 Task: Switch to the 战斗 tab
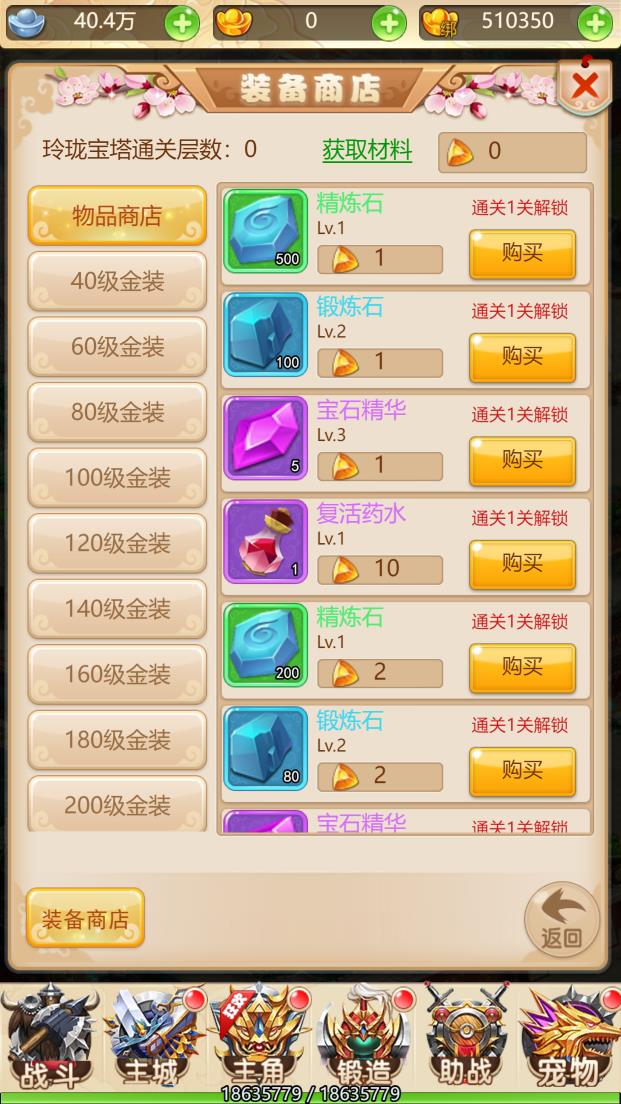50,1040
